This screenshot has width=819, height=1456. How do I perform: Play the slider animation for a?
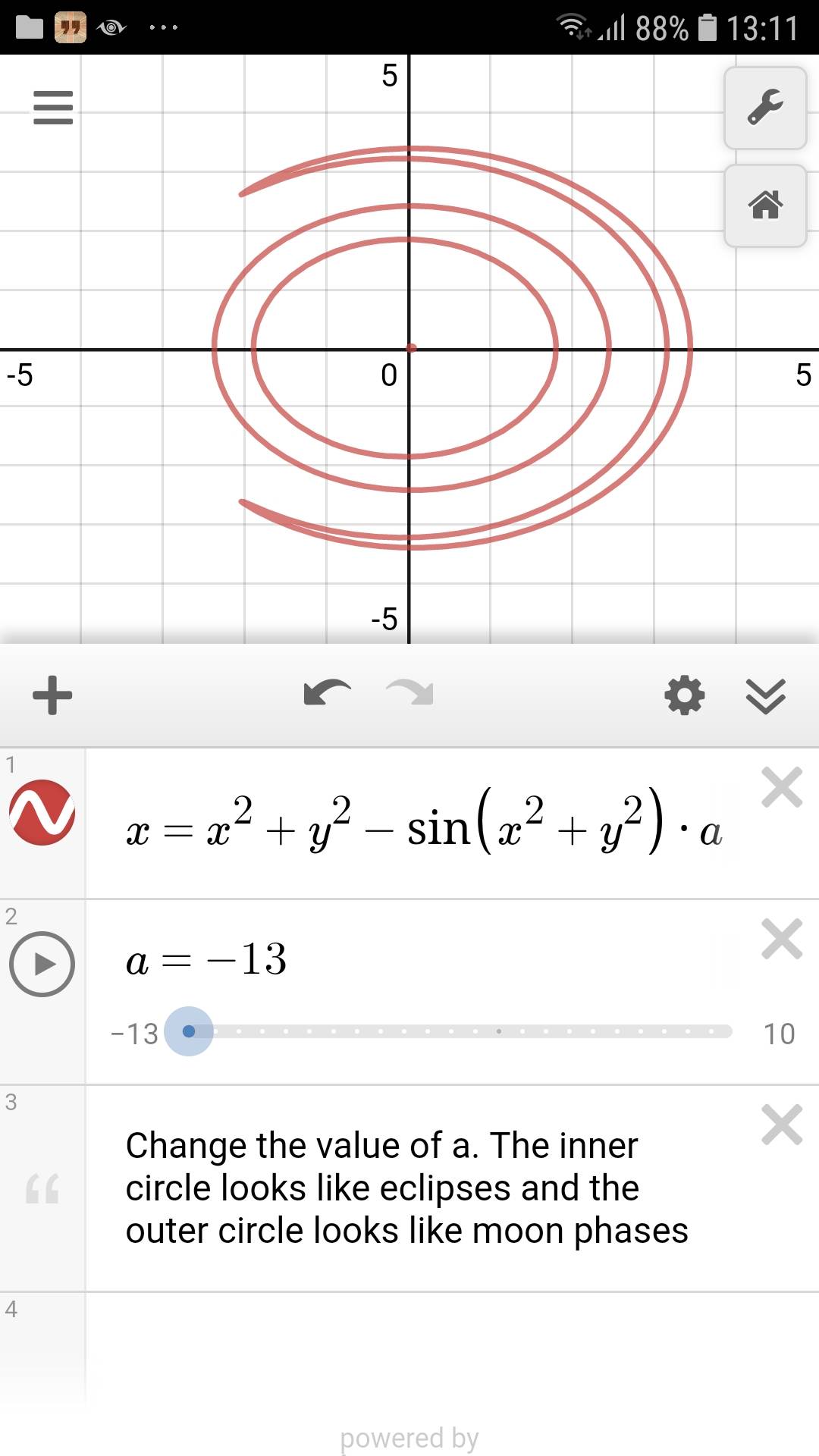coord(42,964)
